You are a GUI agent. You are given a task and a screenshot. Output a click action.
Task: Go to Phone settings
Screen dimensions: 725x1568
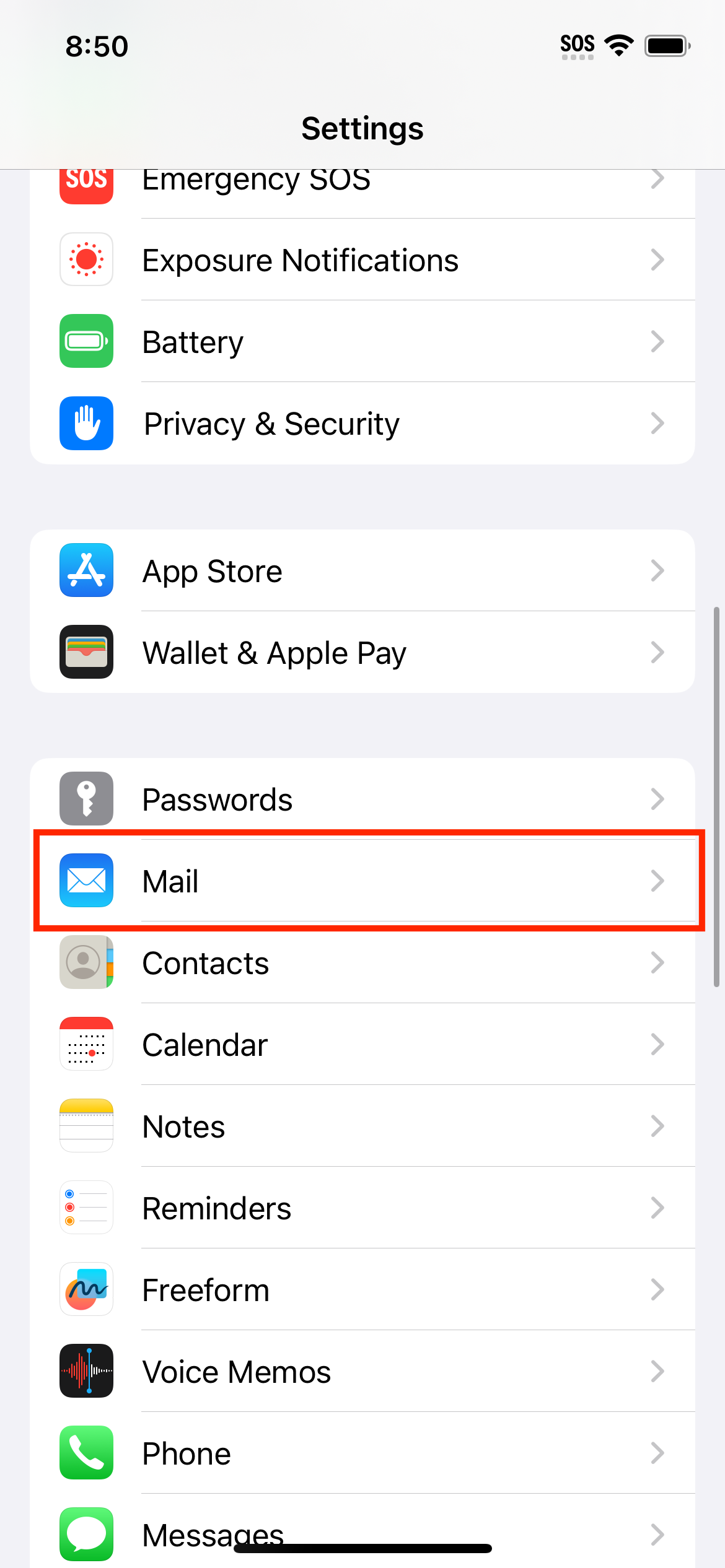(362, 1453)
